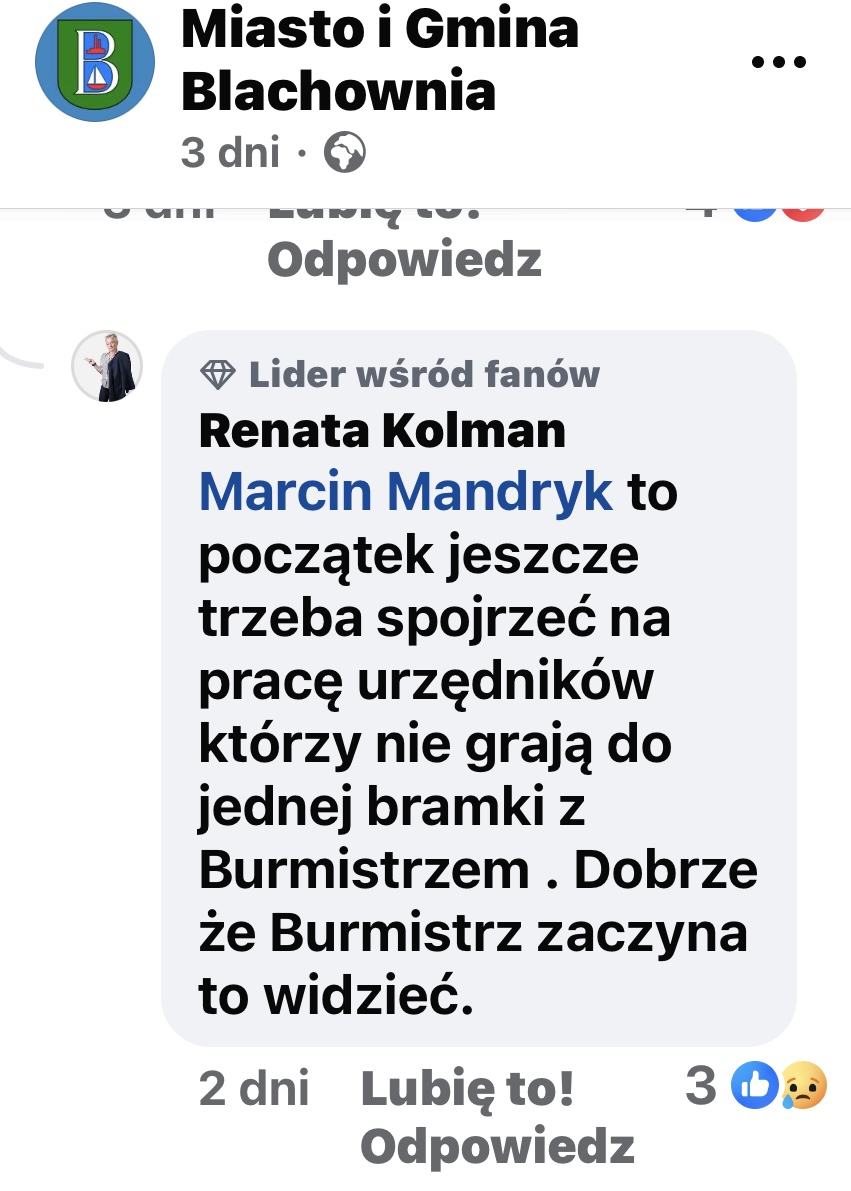Open Renata Kolman's profile picture

107,366
